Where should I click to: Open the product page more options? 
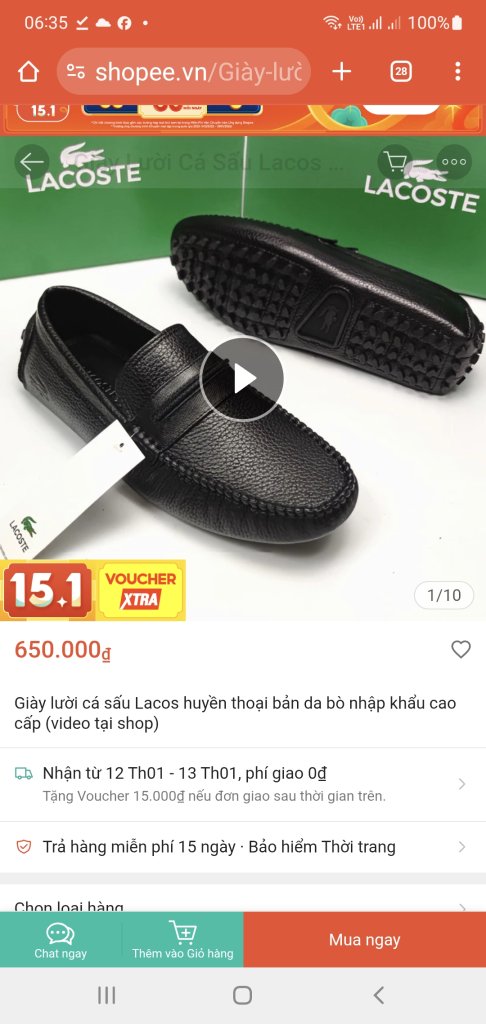click(454, 161)
